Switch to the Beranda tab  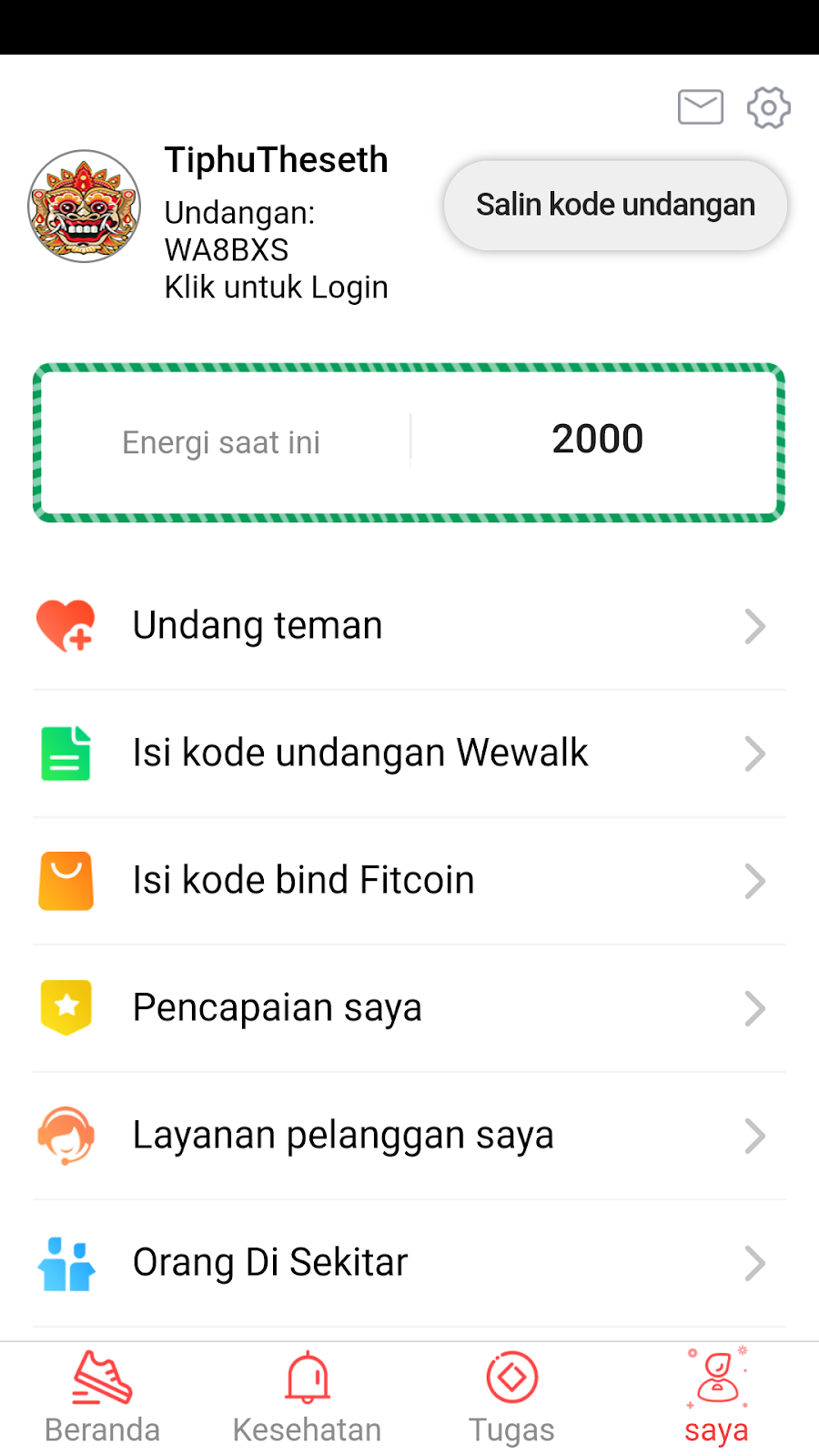point(102,1399)
